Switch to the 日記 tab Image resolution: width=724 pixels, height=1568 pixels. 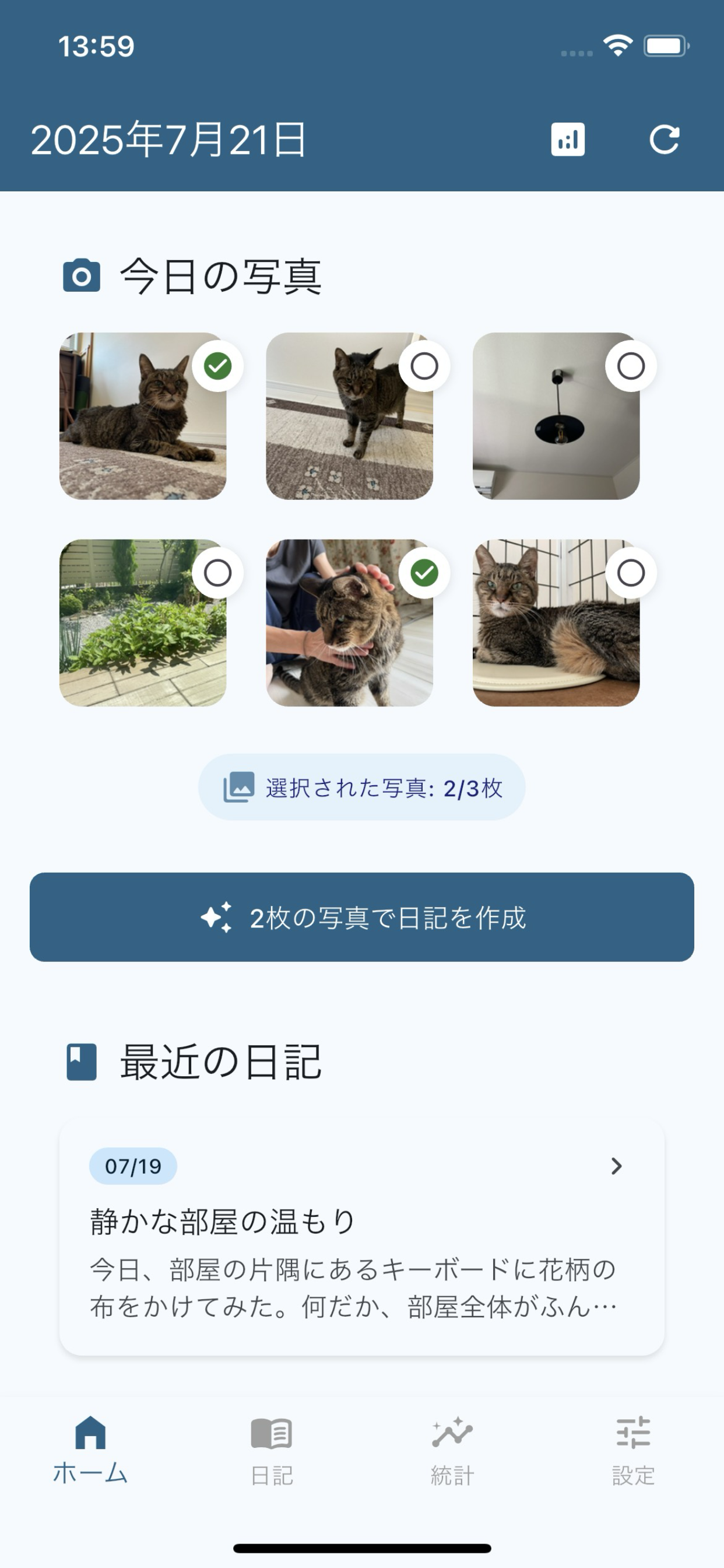271,1450
